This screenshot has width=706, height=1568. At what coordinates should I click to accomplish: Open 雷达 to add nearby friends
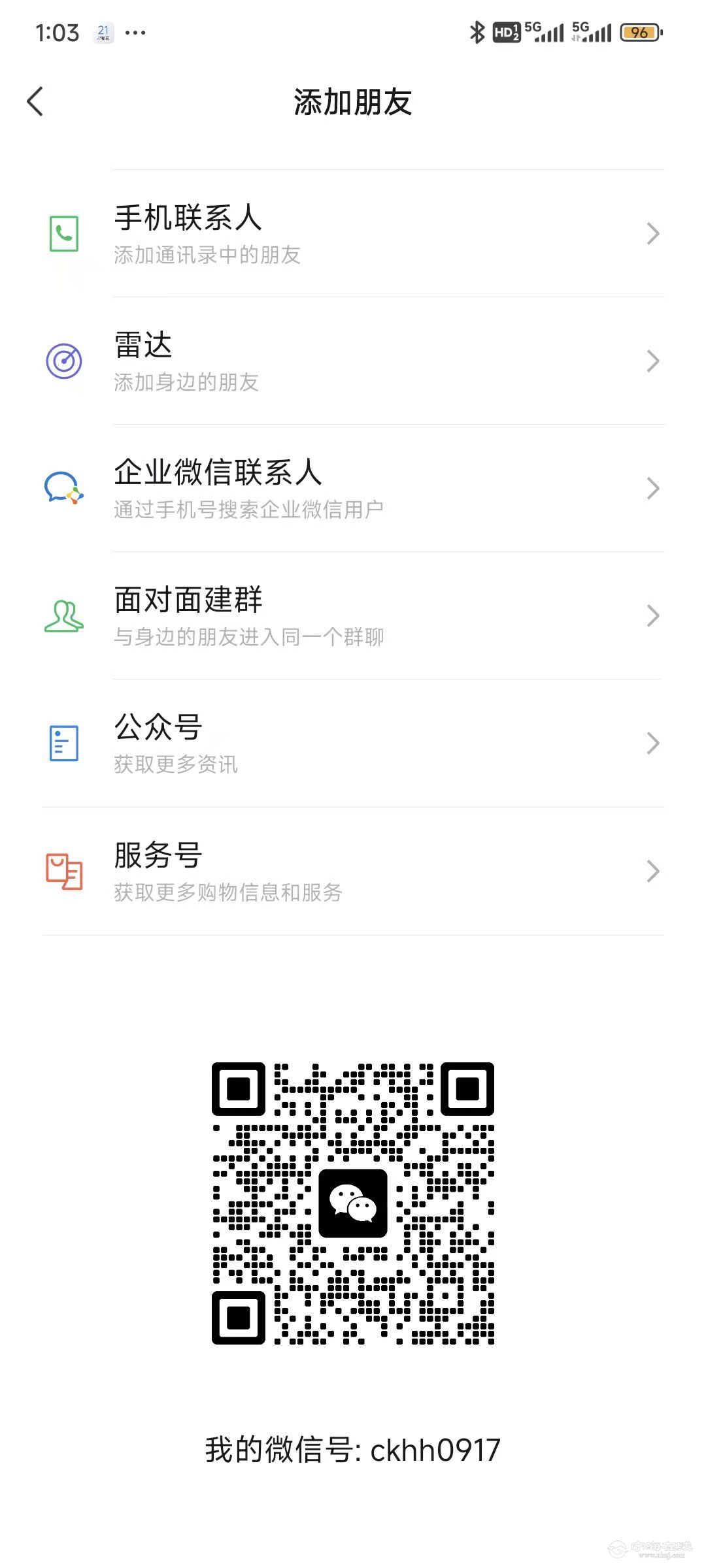353,361
